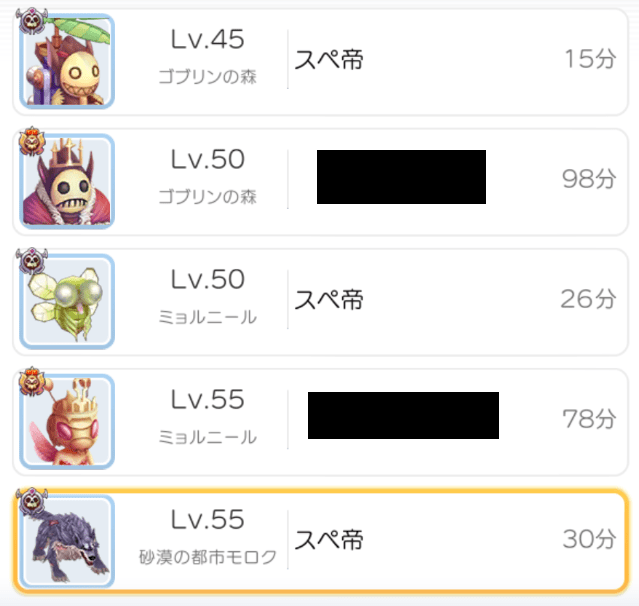This screenshot has height=606, width=639.
Task: Choose the Lv.55 ミョルニール boss row
Action: [320, 418]
